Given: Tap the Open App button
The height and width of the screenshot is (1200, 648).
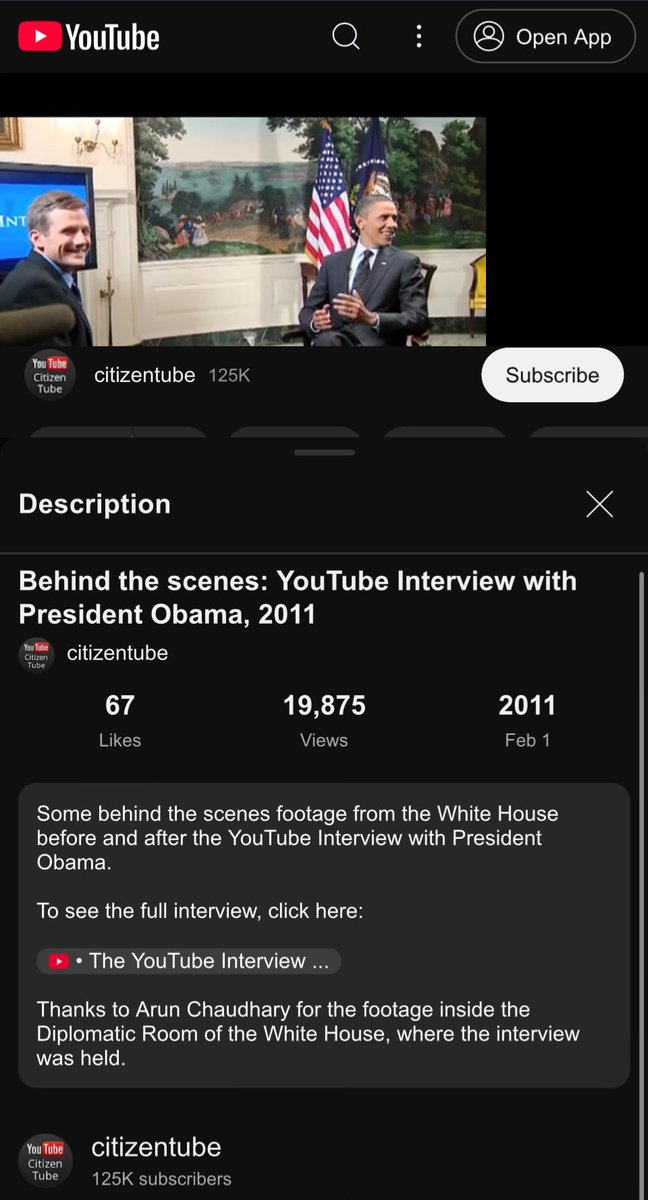Looking at the screenshot, I should [x=545, y=37].
